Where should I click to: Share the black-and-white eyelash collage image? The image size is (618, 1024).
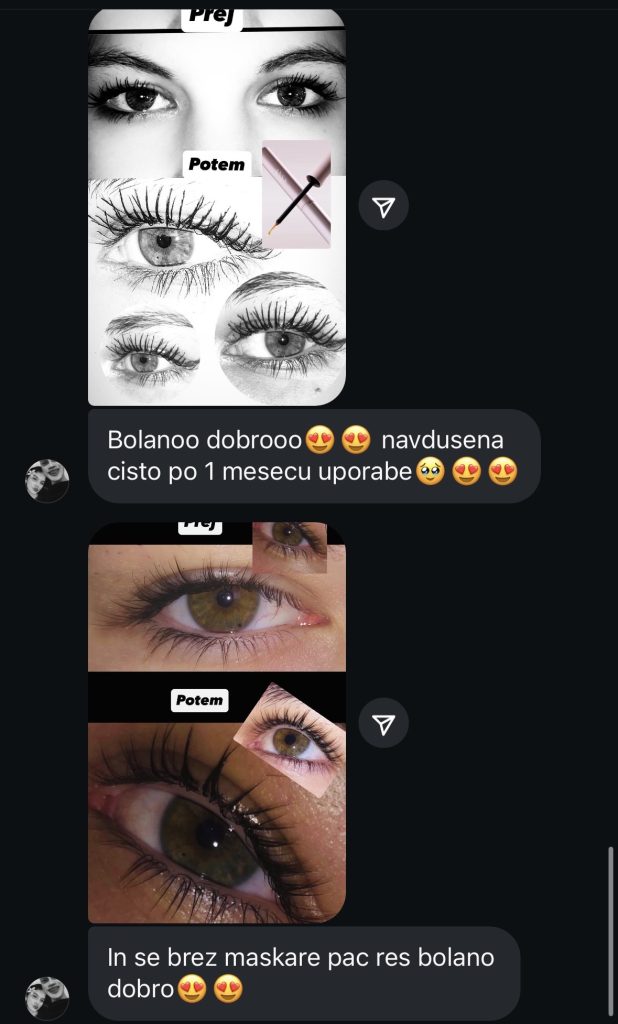point(384,206)
